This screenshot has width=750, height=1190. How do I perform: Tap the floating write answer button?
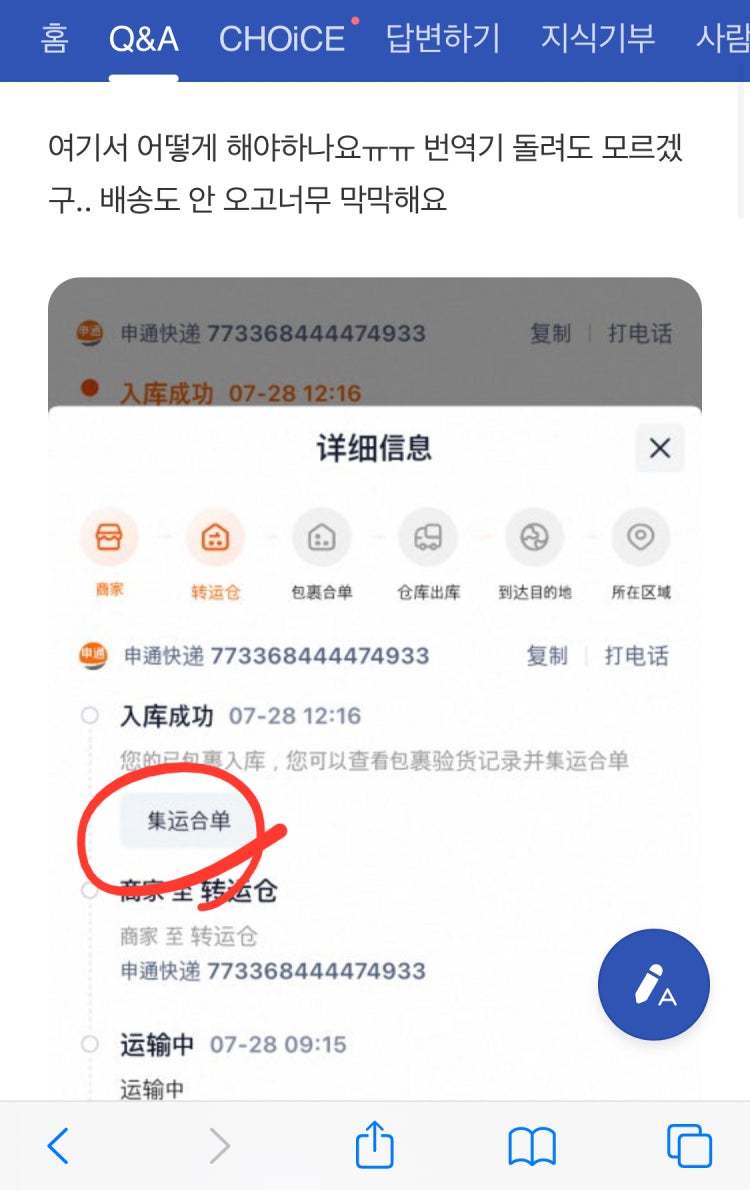coord(654,985)
